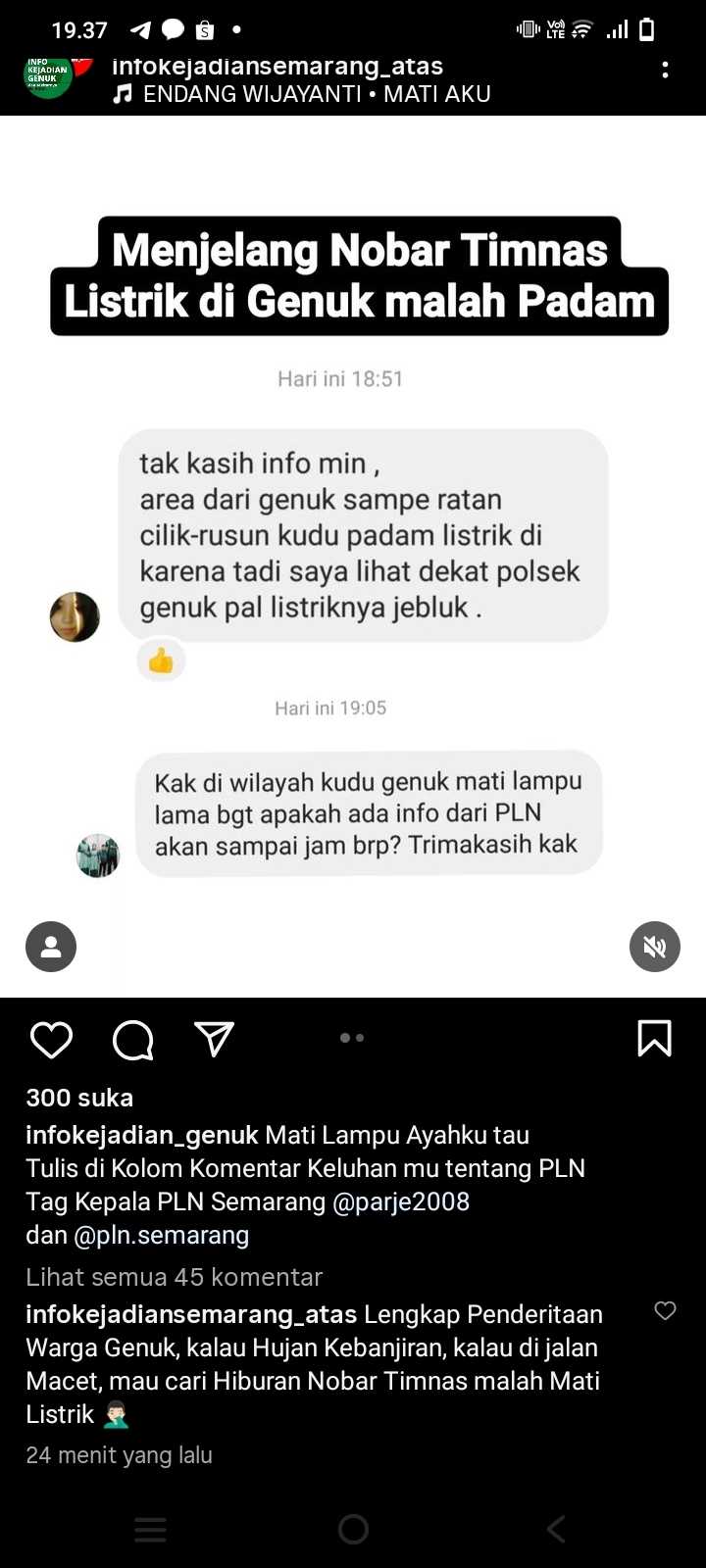Tap the home circle navigation button
The width and height of the screenshot is (706, 1568).
pyautogui.click(x=353, y=1529)
